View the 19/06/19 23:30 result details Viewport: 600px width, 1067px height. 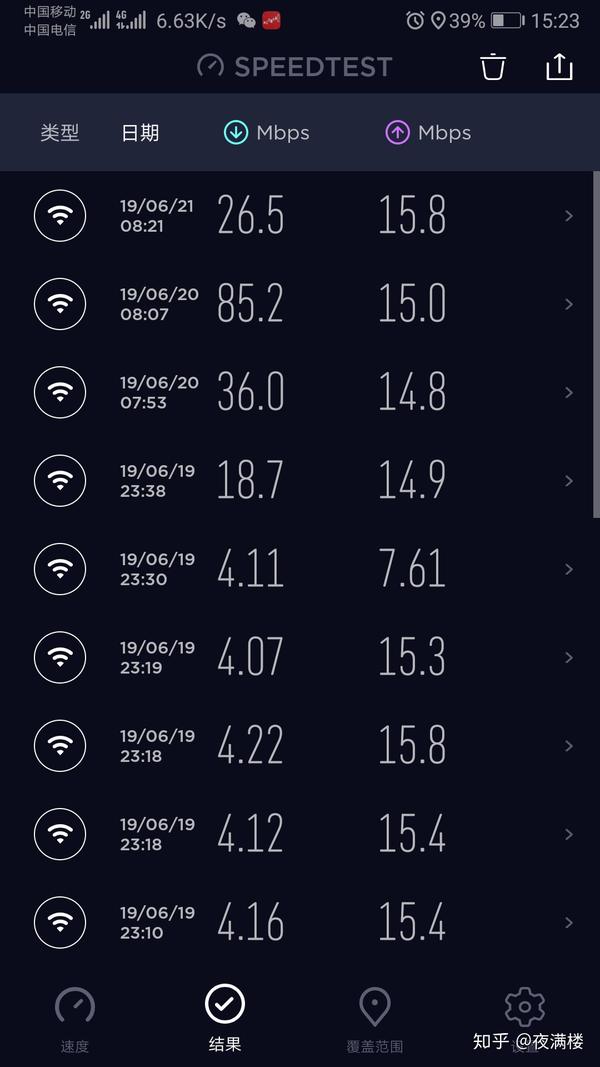pos(300,569)
